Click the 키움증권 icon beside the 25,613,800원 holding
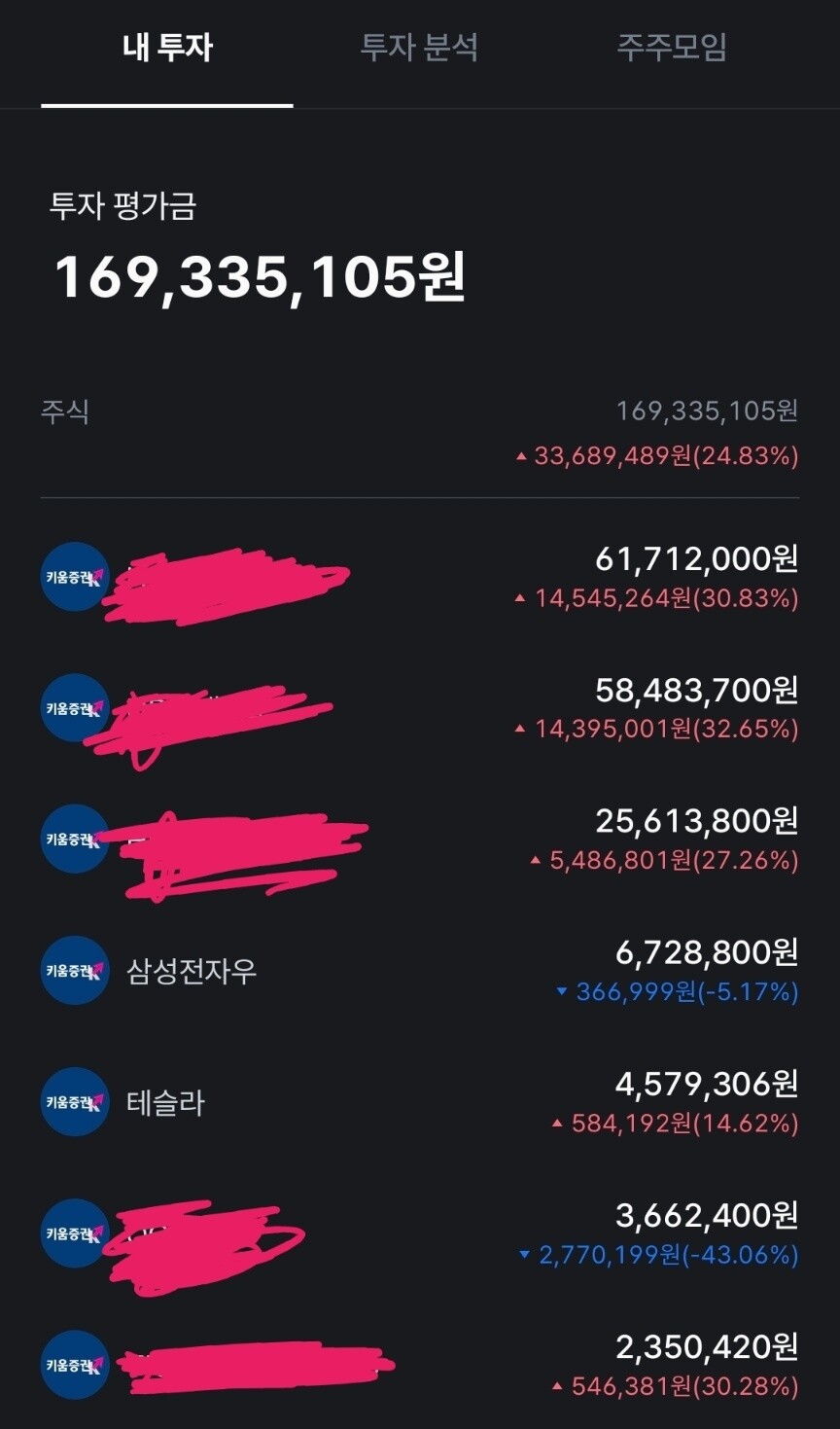 73,840
